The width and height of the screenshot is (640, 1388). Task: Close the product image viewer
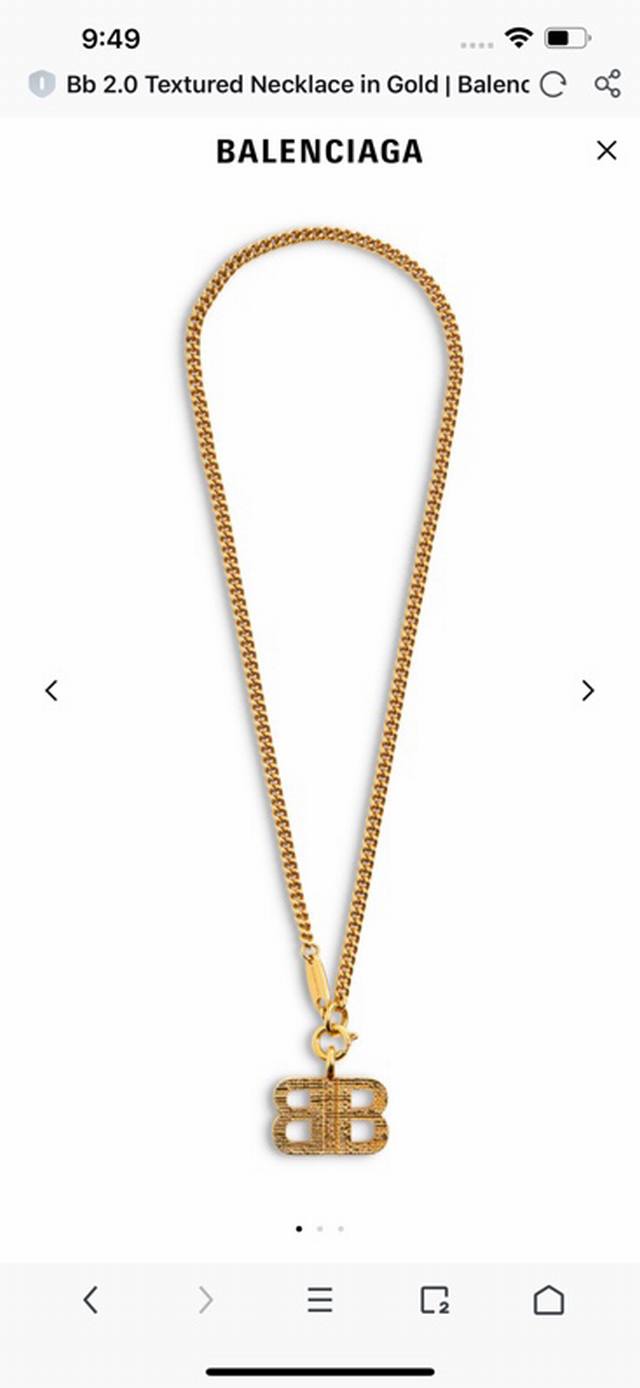tap(606, 150)
